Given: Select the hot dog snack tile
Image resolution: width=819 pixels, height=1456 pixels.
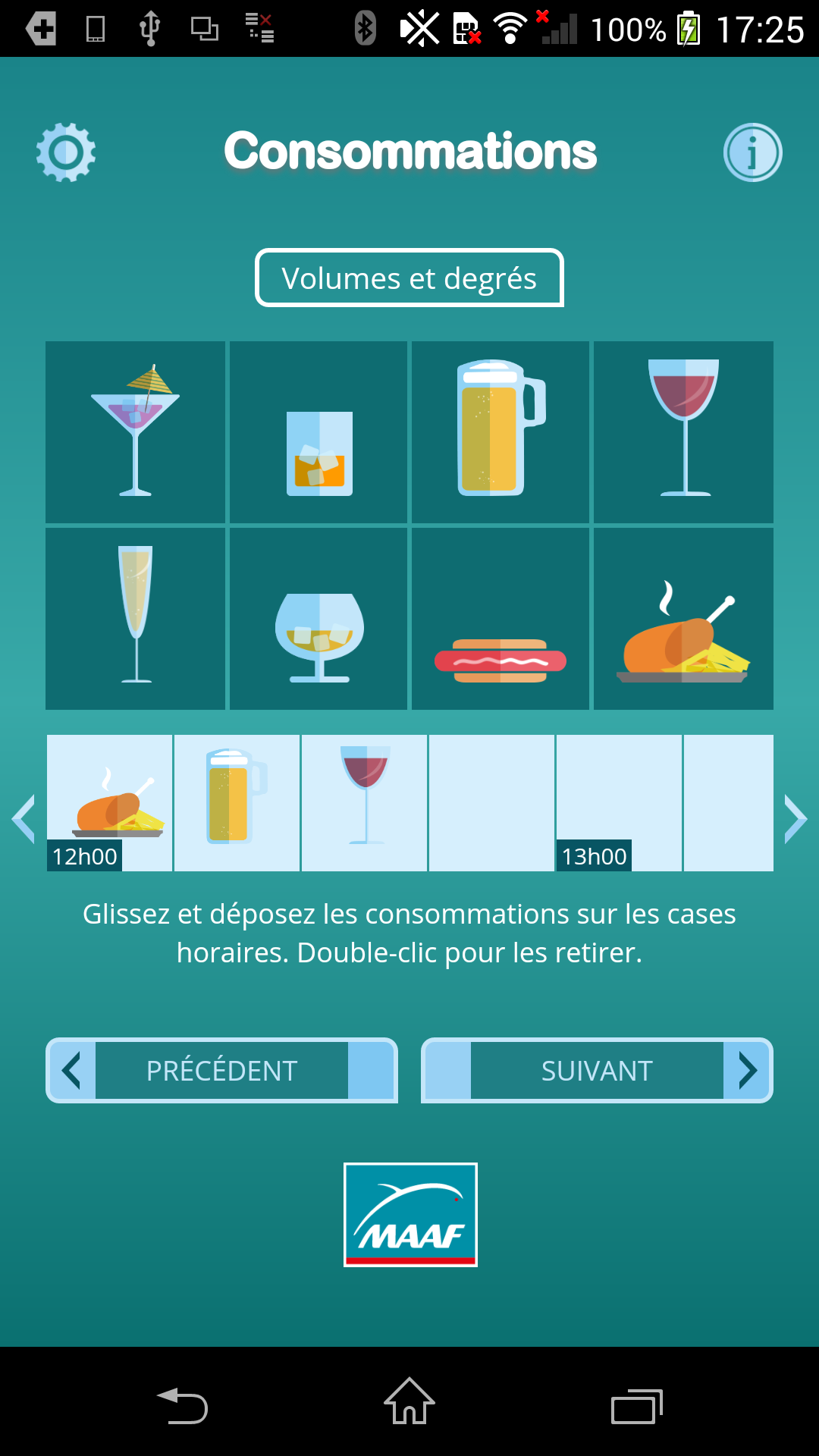Looking at the screenshot, I should pyautogui.click(x=500, y=618).
